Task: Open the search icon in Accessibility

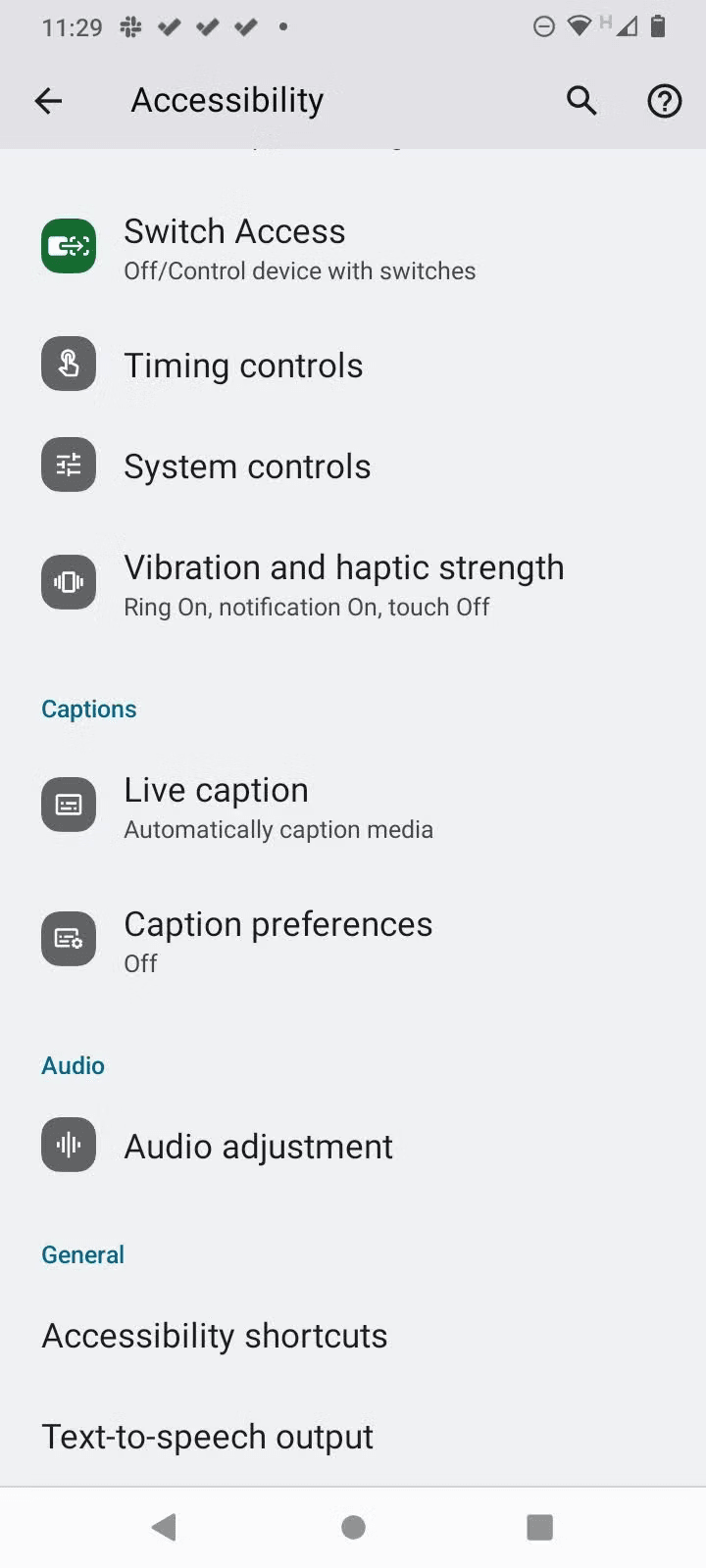Action: 581,100
